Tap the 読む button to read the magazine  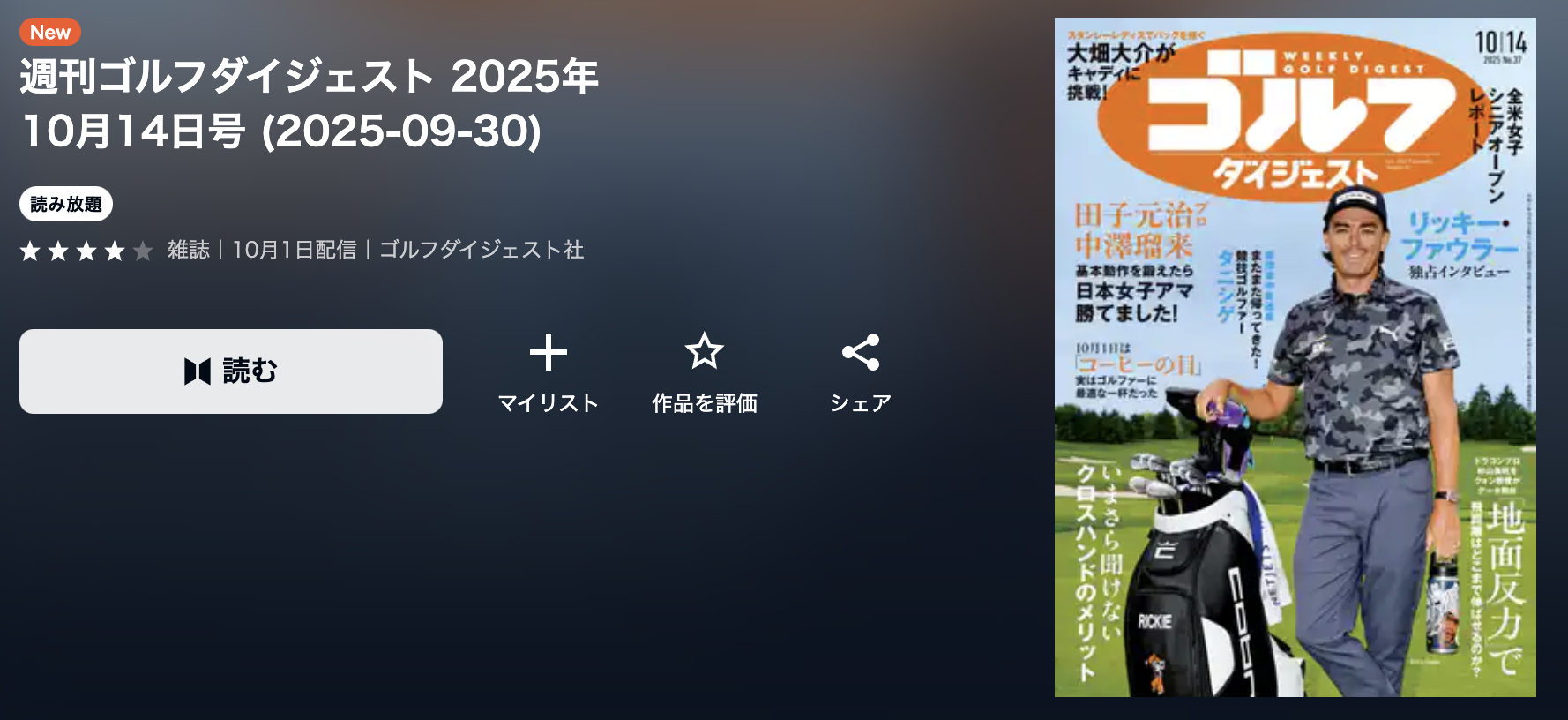[231, 371]
